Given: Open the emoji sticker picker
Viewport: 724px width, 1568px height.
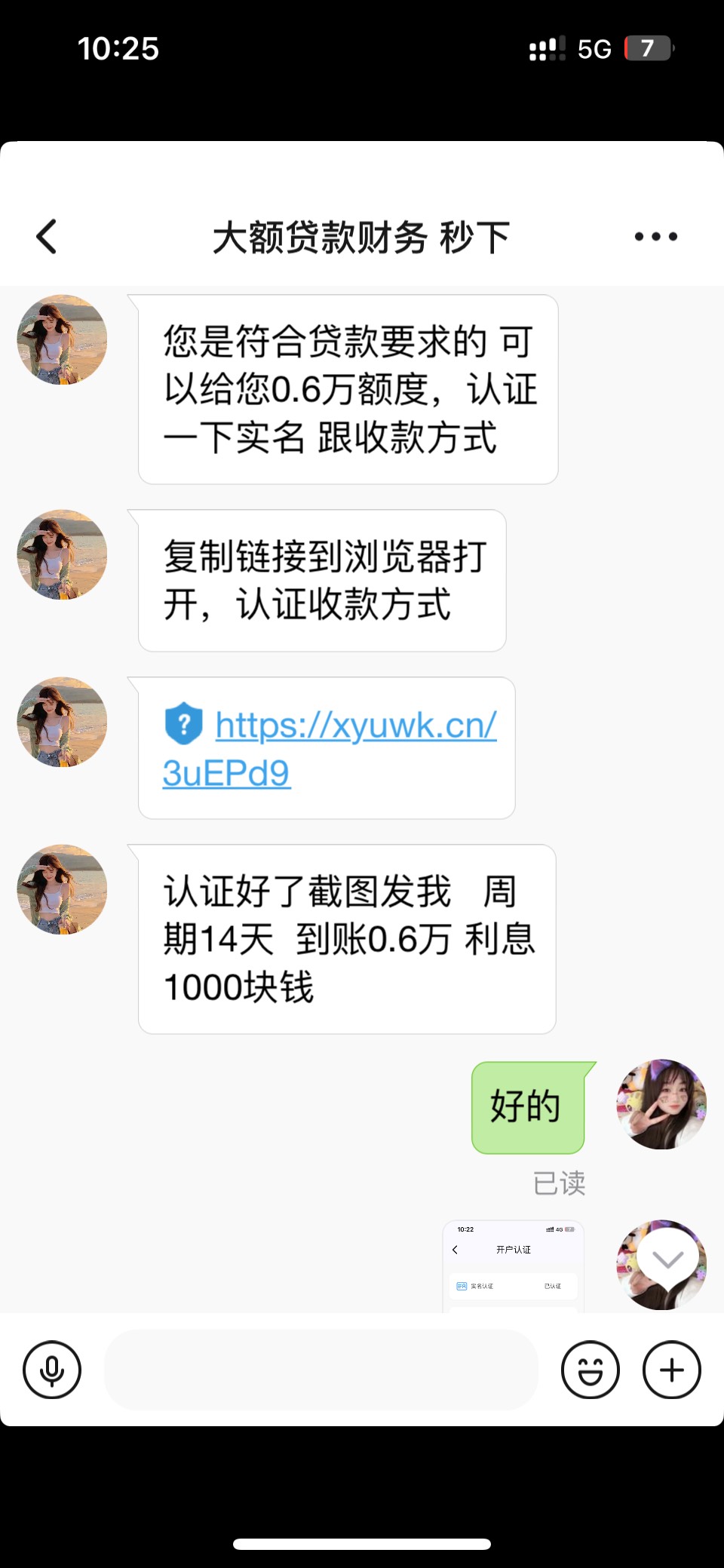Looking at the screenshot, I should tap(591, 1370).
